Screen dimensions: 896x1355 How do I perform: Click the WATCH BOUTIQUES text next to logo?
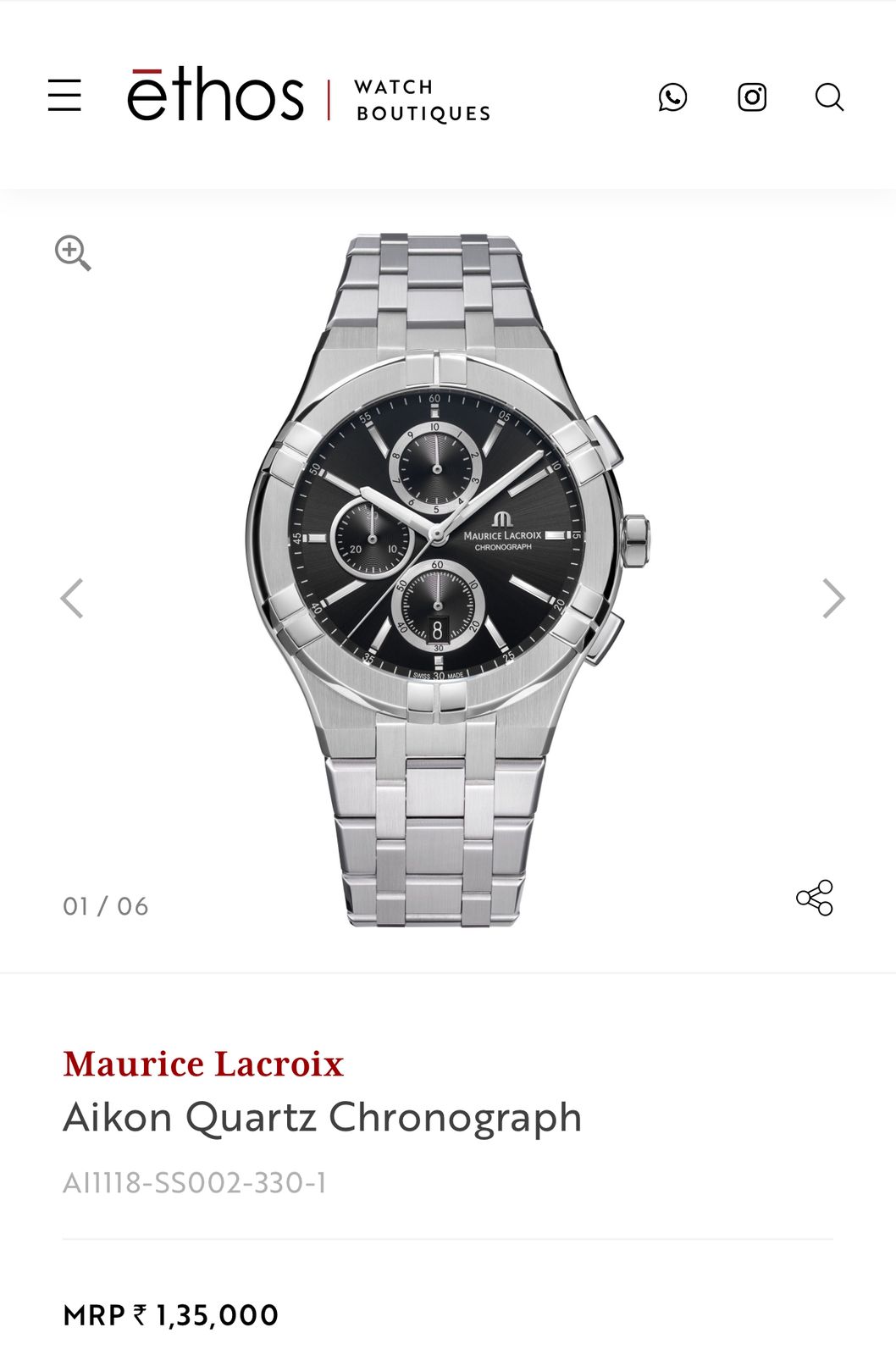coord(421,97)
